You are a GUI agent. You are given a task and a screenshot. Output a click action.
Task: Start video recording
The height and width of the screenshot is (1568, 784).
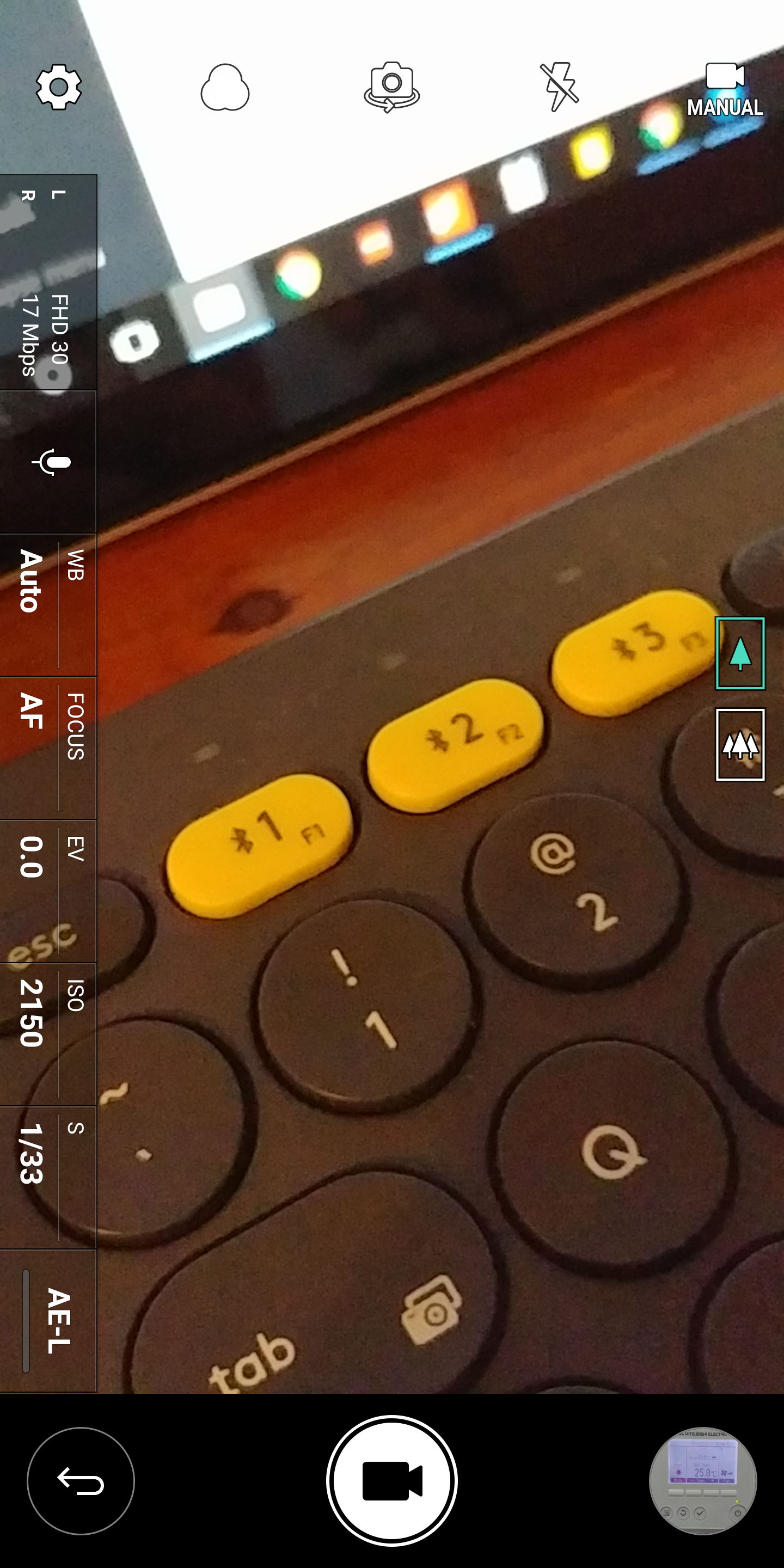[x=392, y=1481]
